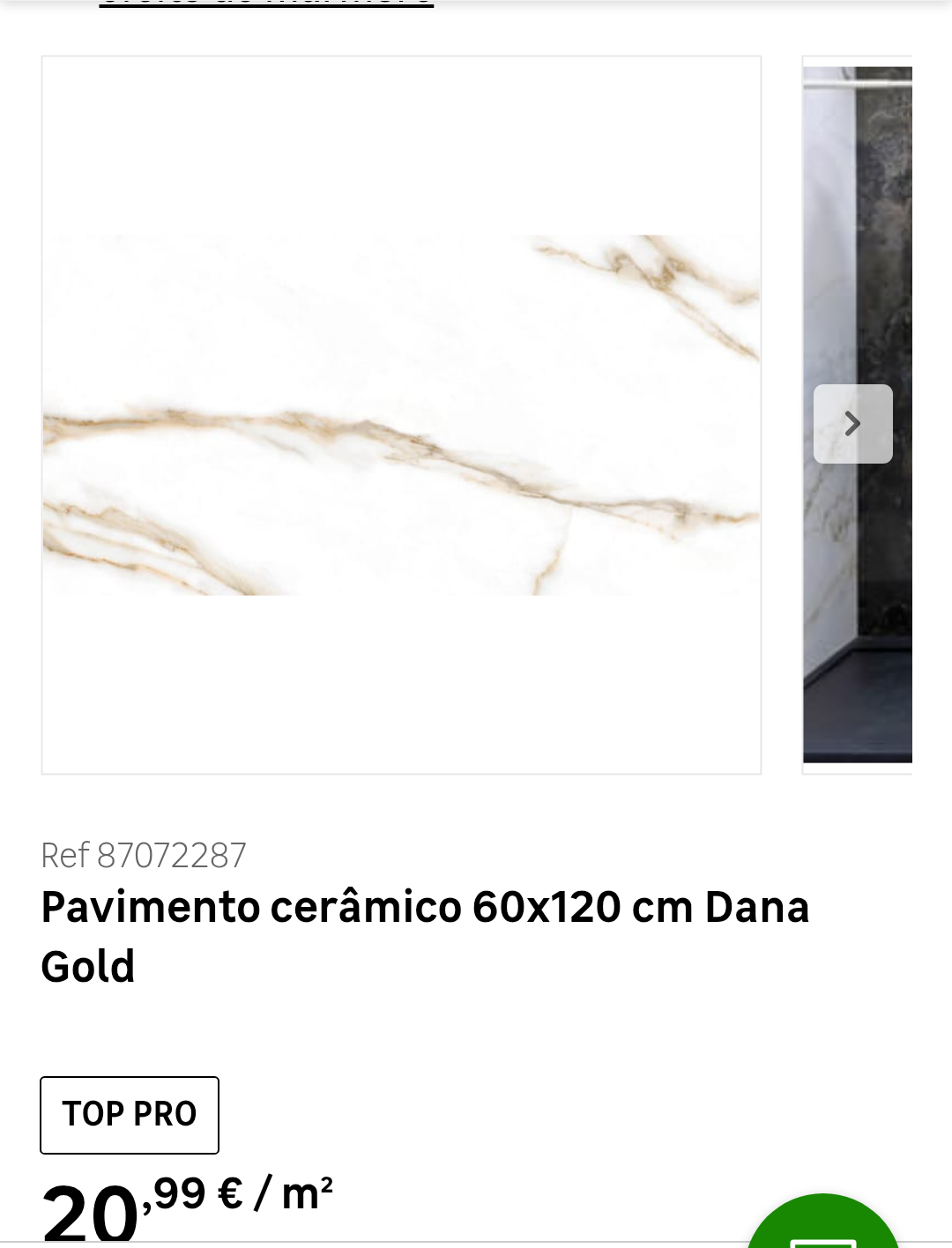Image resolution: width=952 pixels, height=1248 pixels.
Task: Open the Dana Gold tile main image
Action: [x=401, y=415]
